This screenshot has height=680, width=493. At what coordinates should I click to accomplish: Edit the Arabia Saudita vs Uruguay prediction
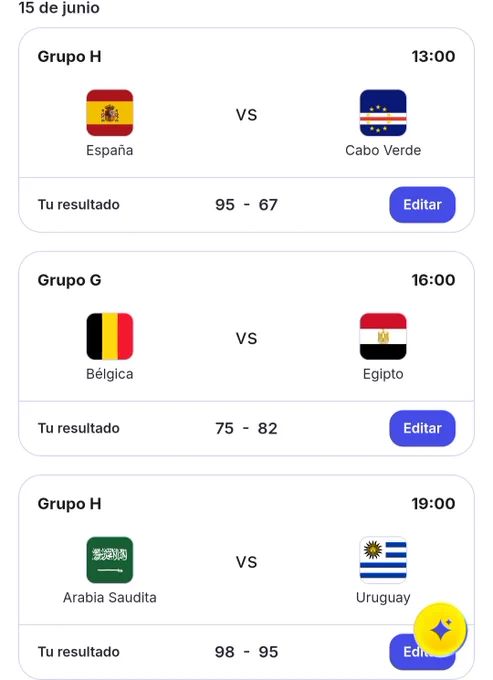[x=401, y=657]
